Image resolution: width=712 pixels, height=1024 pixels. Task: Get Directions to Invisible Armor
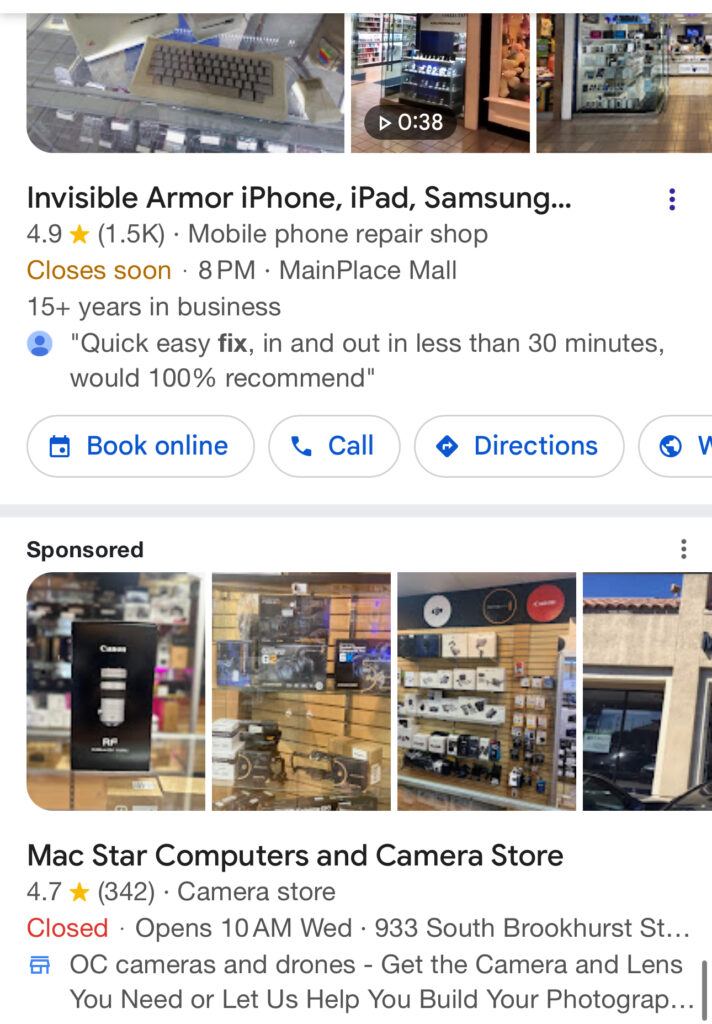pyautogui.click(x=519, y=446)
